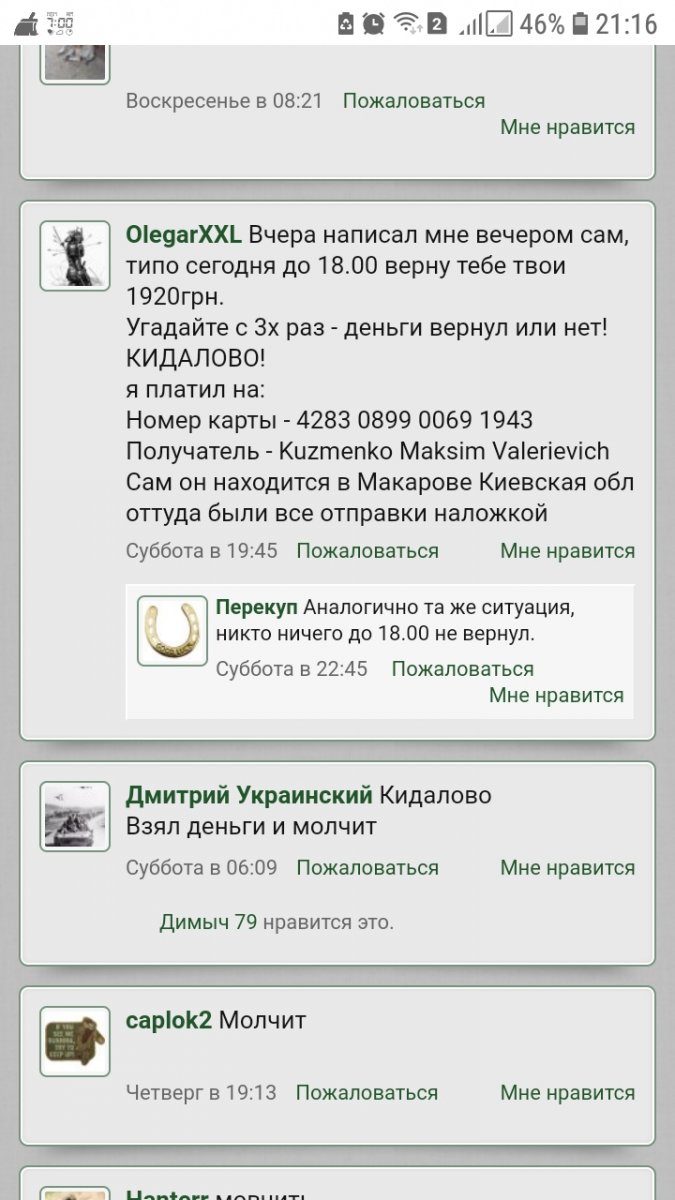Like Дмитрий Украинский's comment
This screenshot has height=1200, width=675.
tap(567, 868)
